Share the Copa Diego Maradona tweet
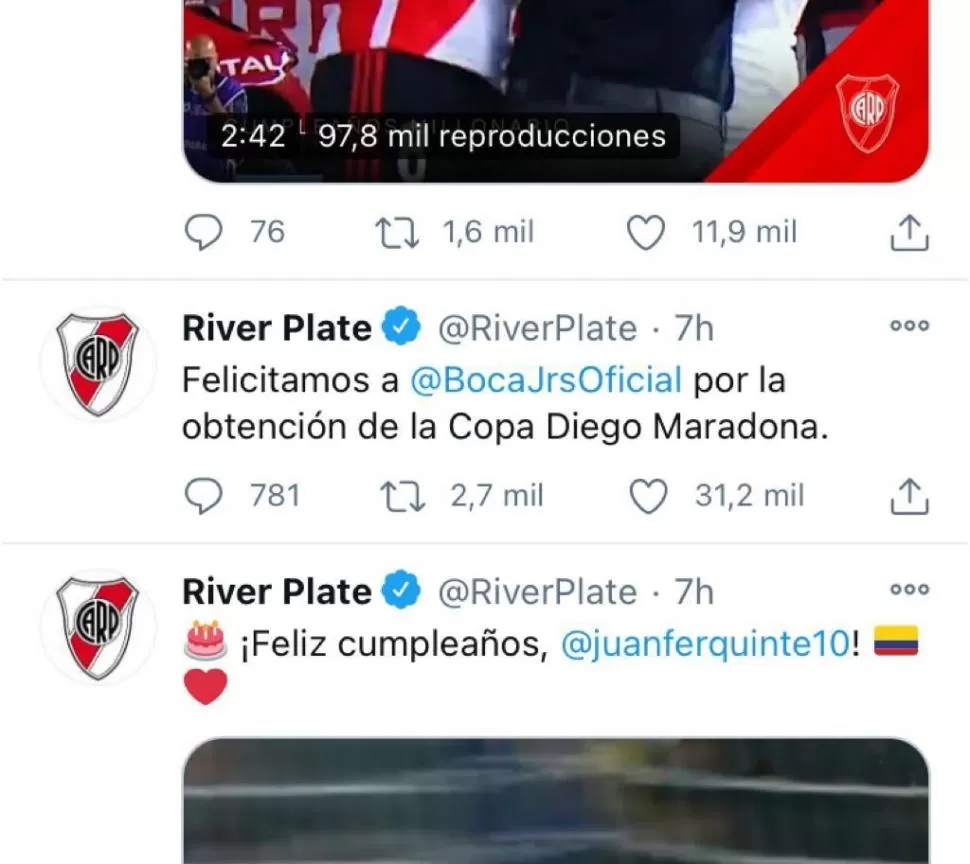This screenshot has height=864, width=970. (909, 496)
